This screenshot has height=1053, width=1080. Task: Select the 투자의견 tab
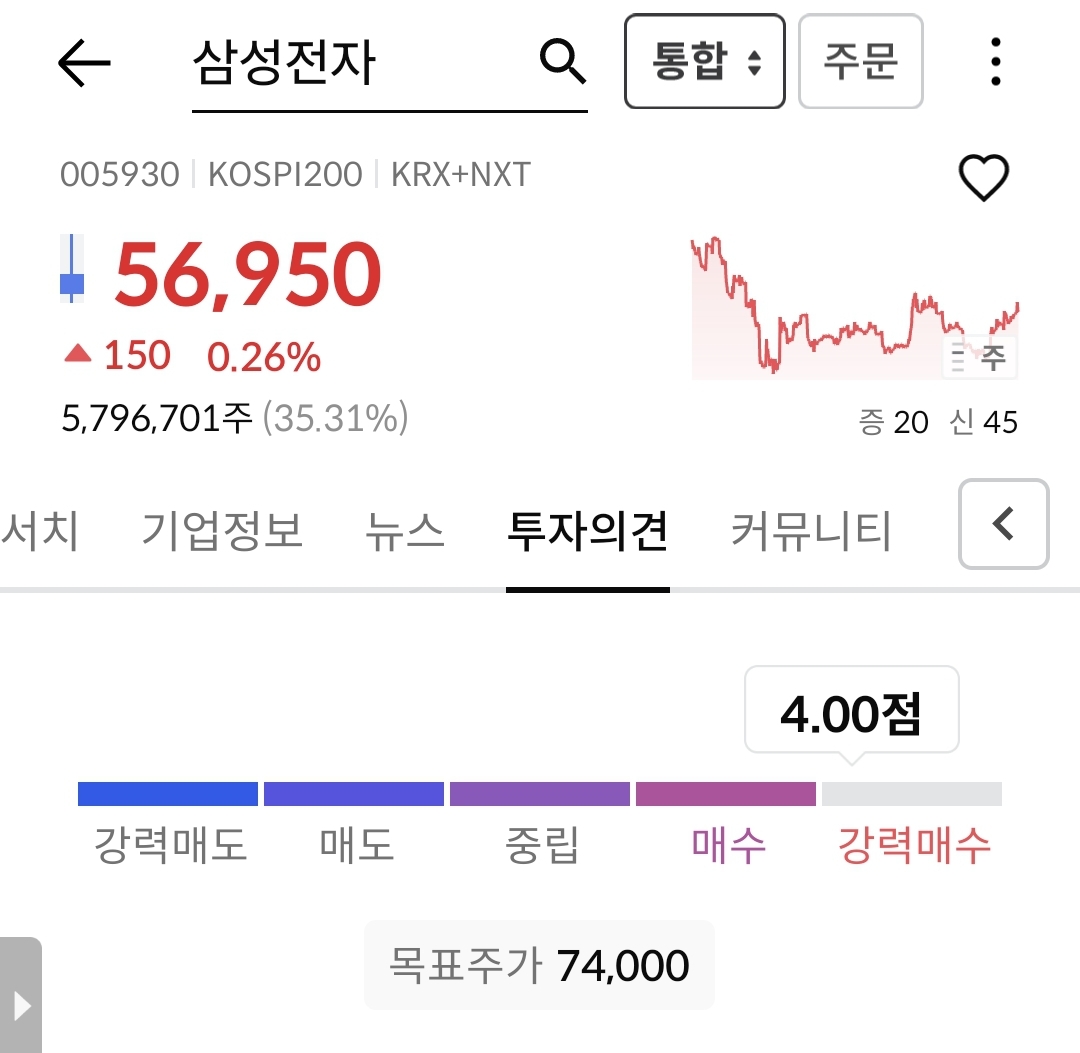pyautogui.click(x=587, y=530)
